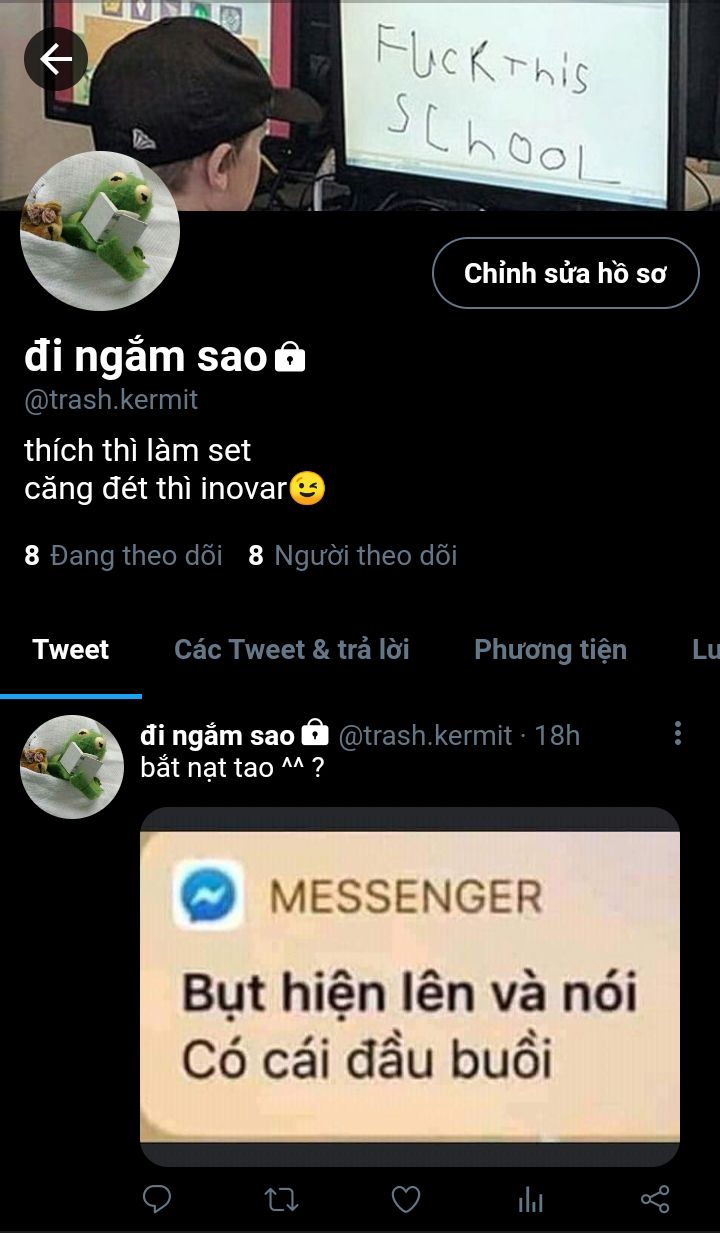
Task: View analytics of the tweet
Action: coord(531,1199)
